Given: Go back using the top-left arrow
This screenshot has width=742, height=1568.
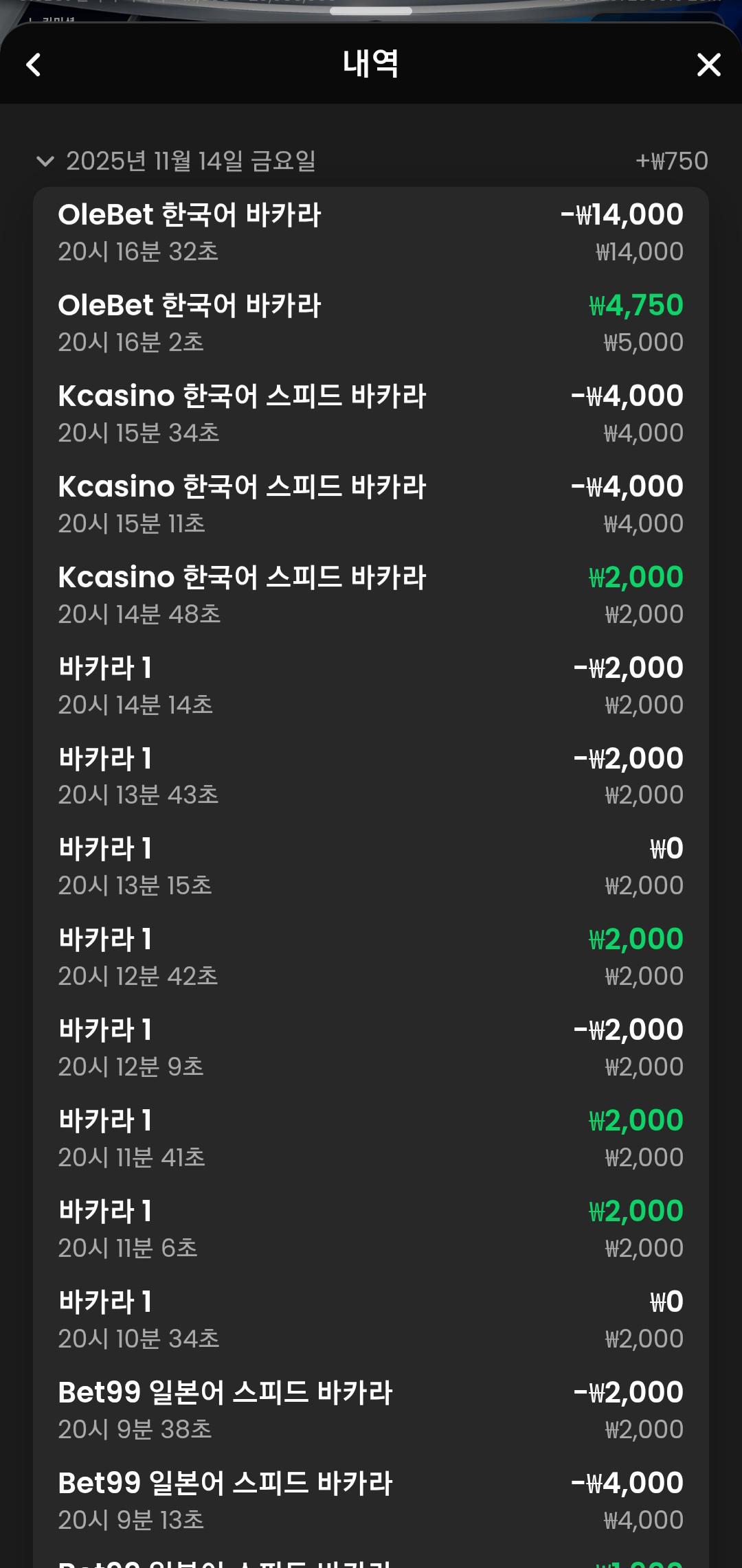Looking at the screenshot, I should pos(33,65).
